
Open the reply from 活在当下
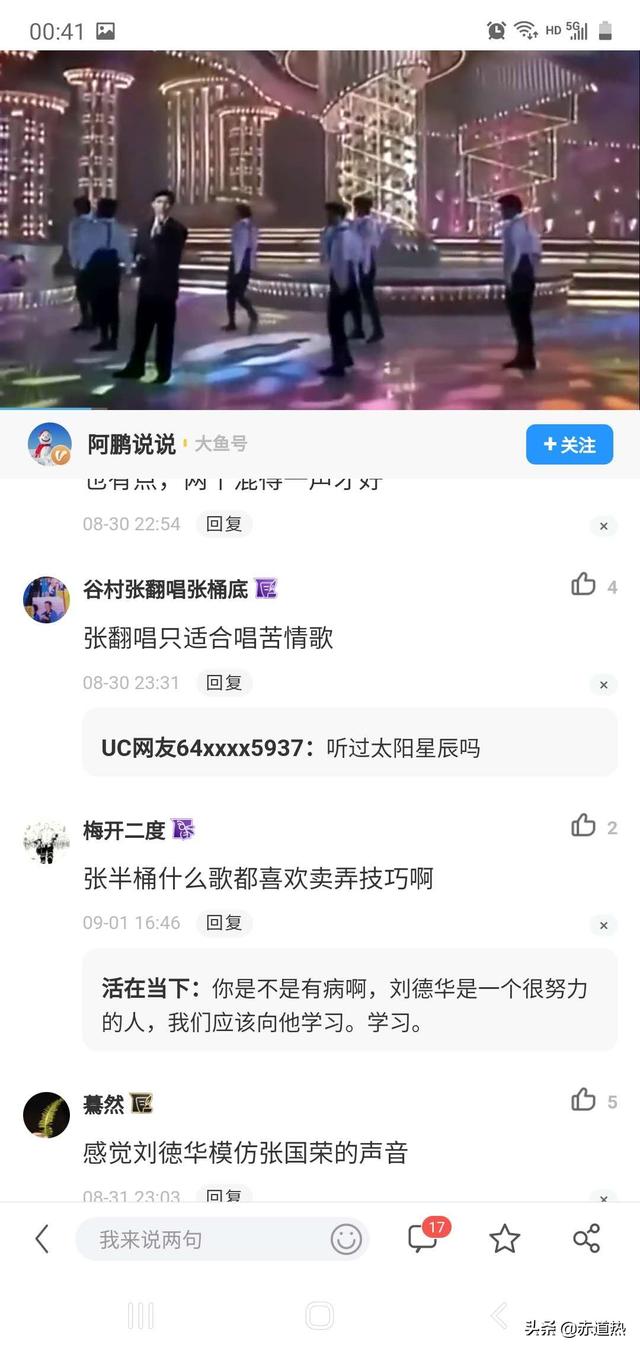tap(350, 1006)
